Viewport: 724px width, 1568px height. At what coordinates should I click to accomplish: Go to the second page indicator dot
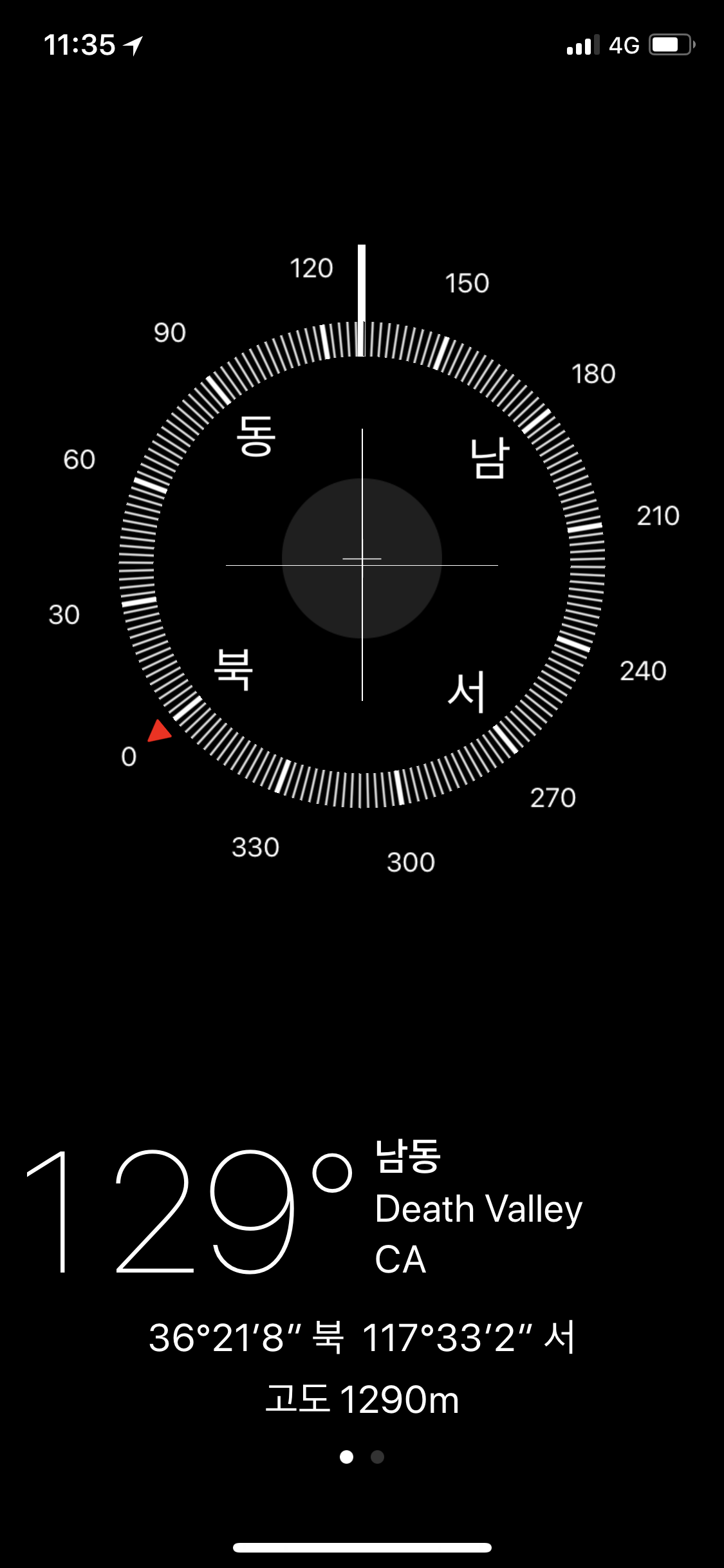[378, 1457]
